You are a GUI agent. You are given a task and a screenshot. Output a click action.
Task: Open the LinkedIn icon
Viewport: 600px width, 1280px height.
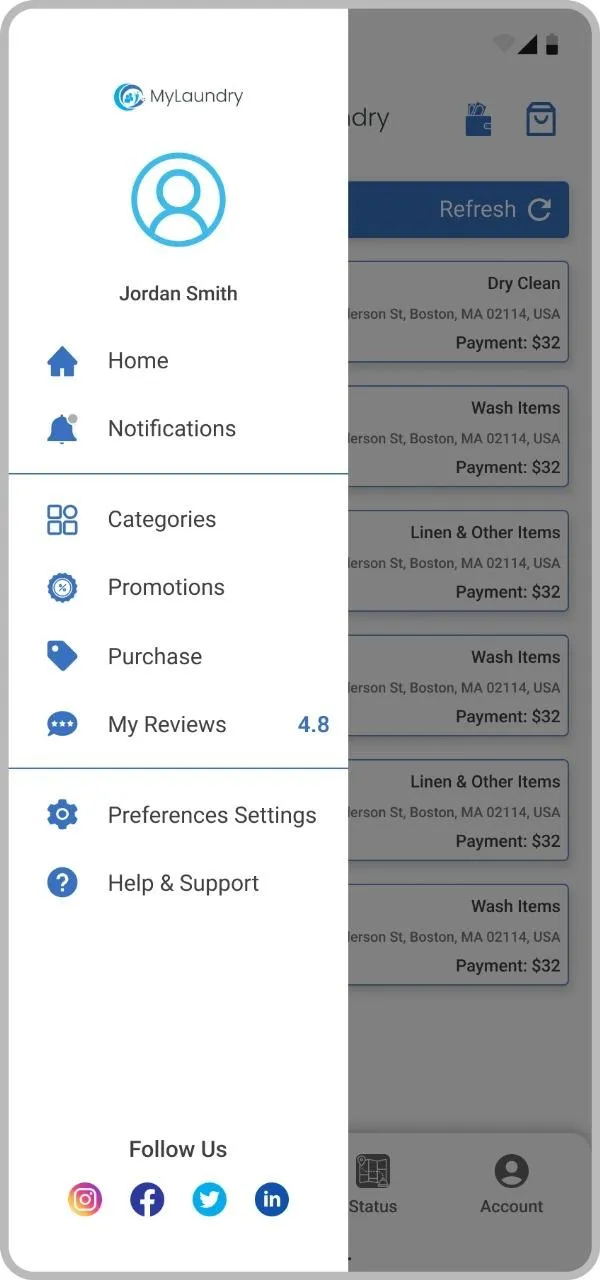click(x=272, y=1199)
